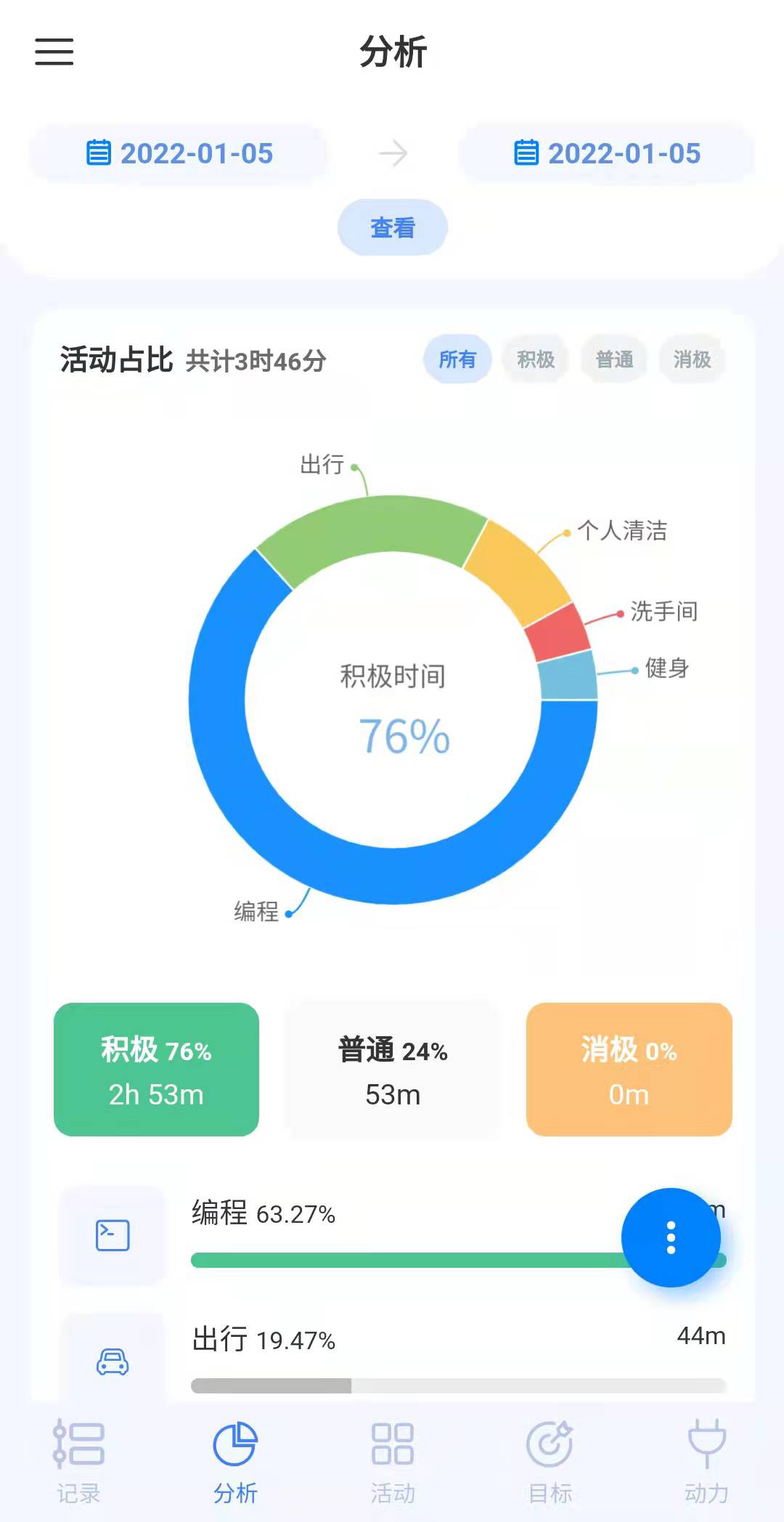This screenshot has height=1522, width=784.
Task: Open the 目标 tab
Action: [548, 1467]
